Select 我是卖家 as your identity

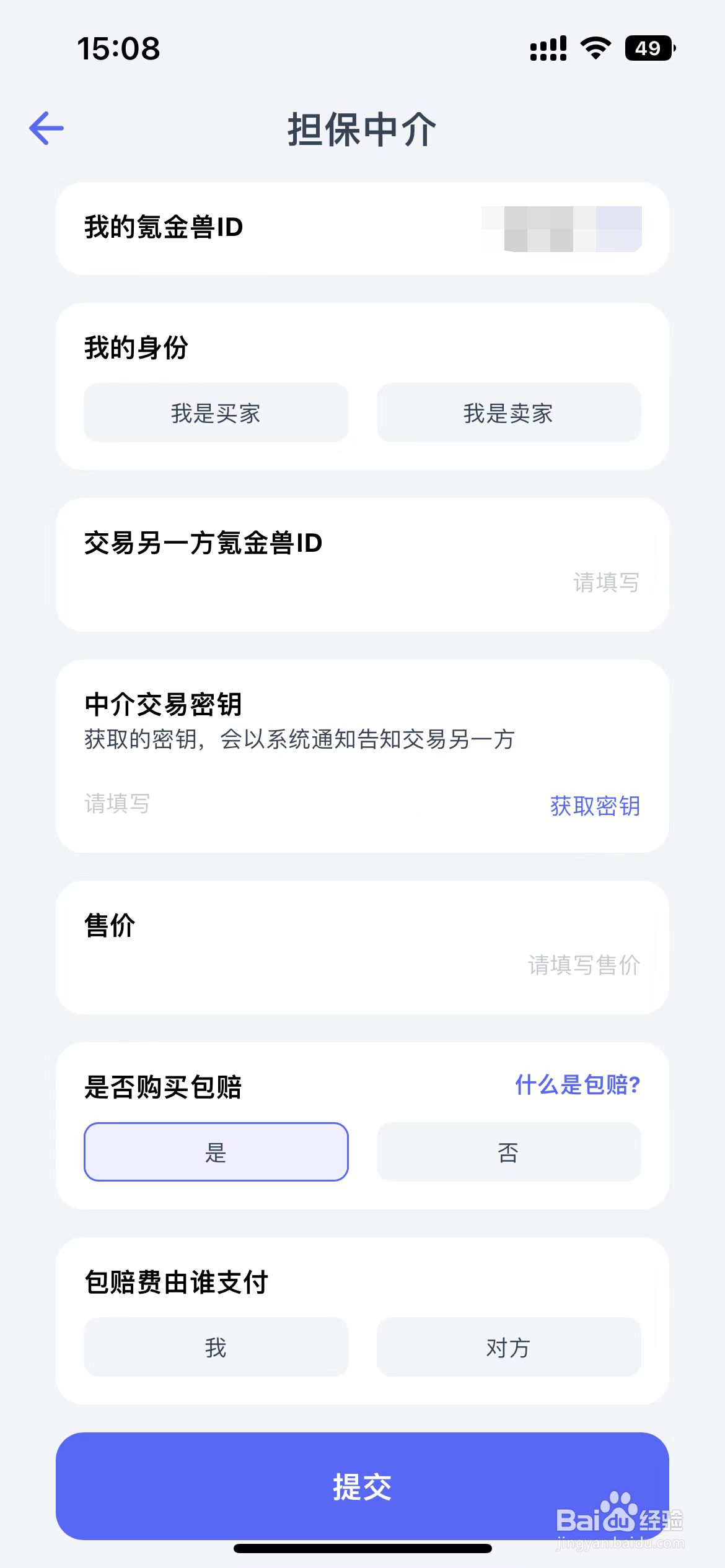[x=509, y=413]
